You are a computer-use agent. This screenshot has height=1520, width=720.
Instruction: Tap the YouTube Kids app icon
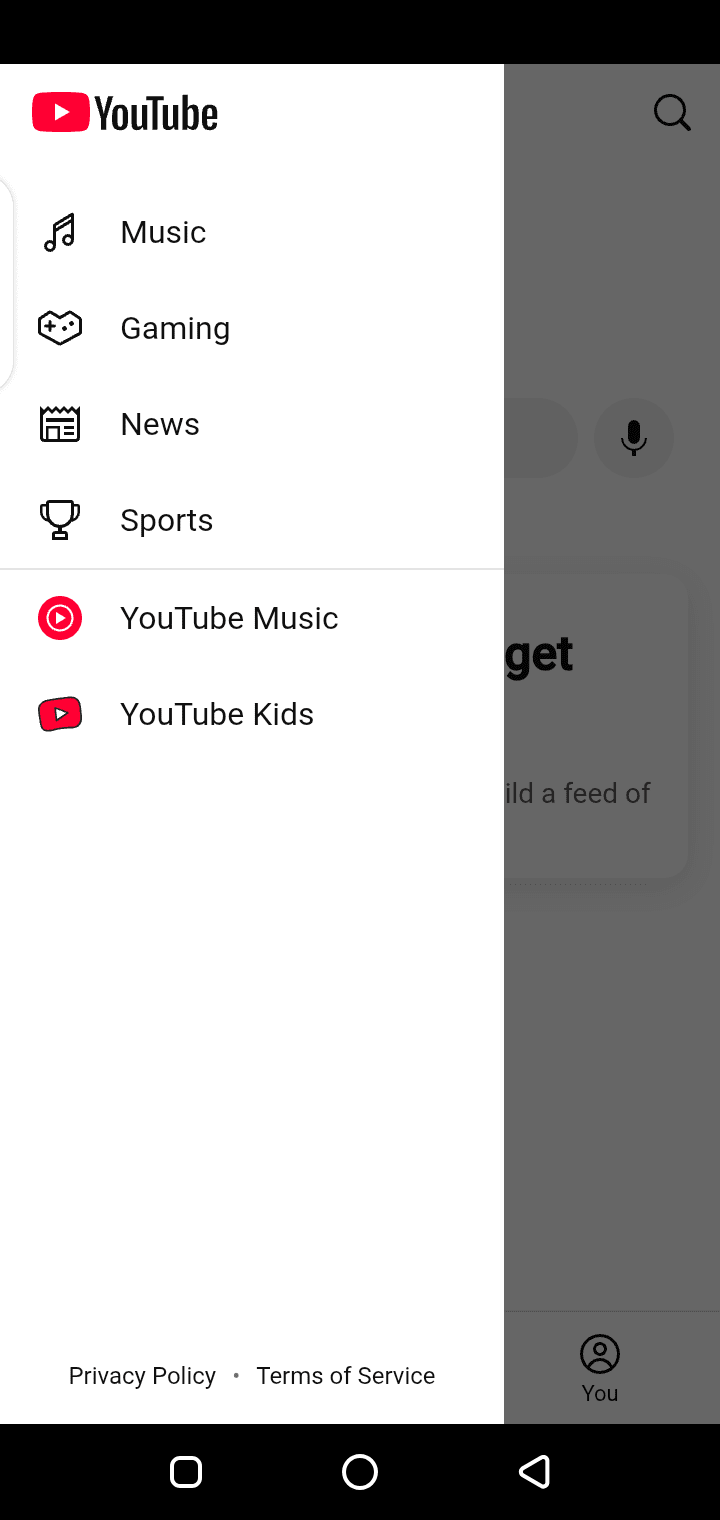(x=60, y=713)
